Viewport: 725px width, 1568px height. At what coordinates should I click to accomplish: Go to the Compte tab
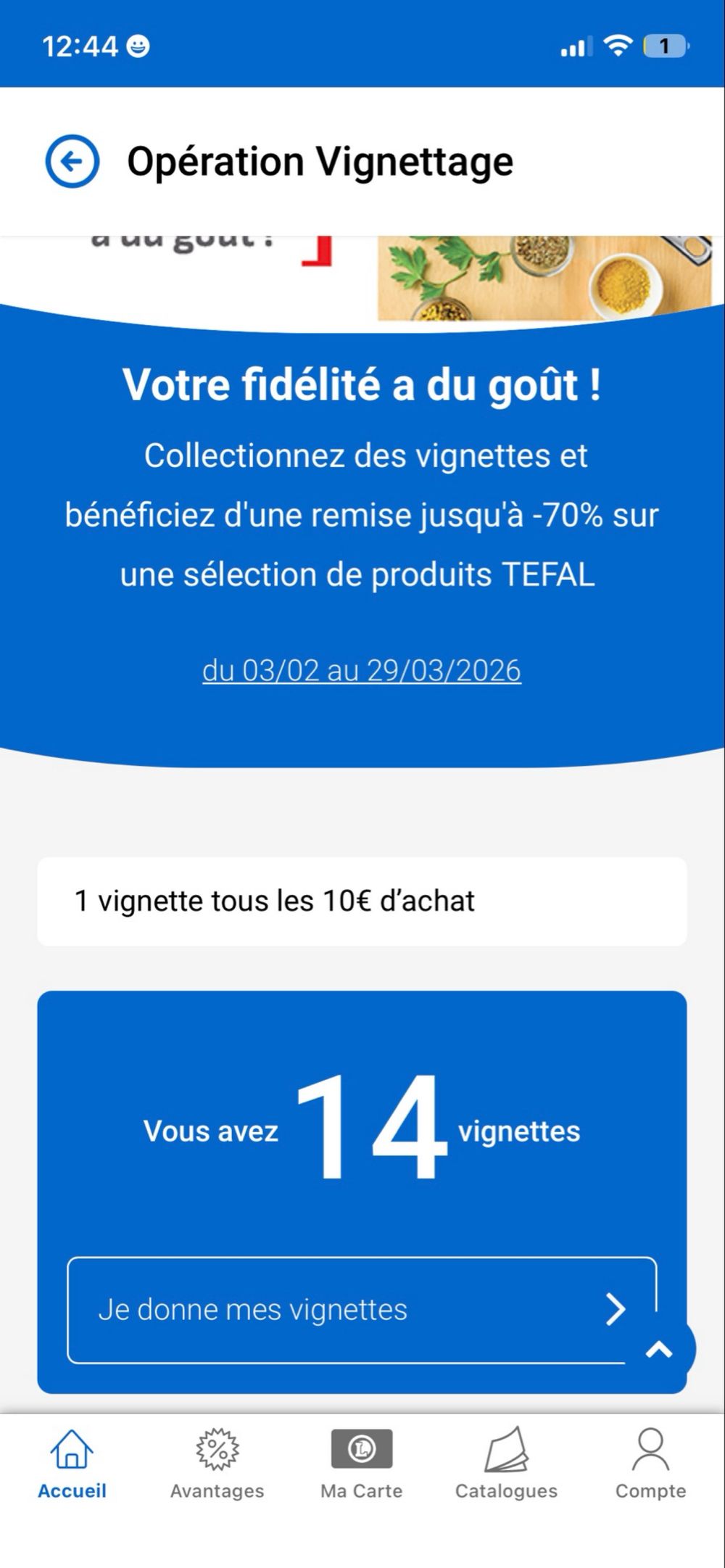(650, 1464)
